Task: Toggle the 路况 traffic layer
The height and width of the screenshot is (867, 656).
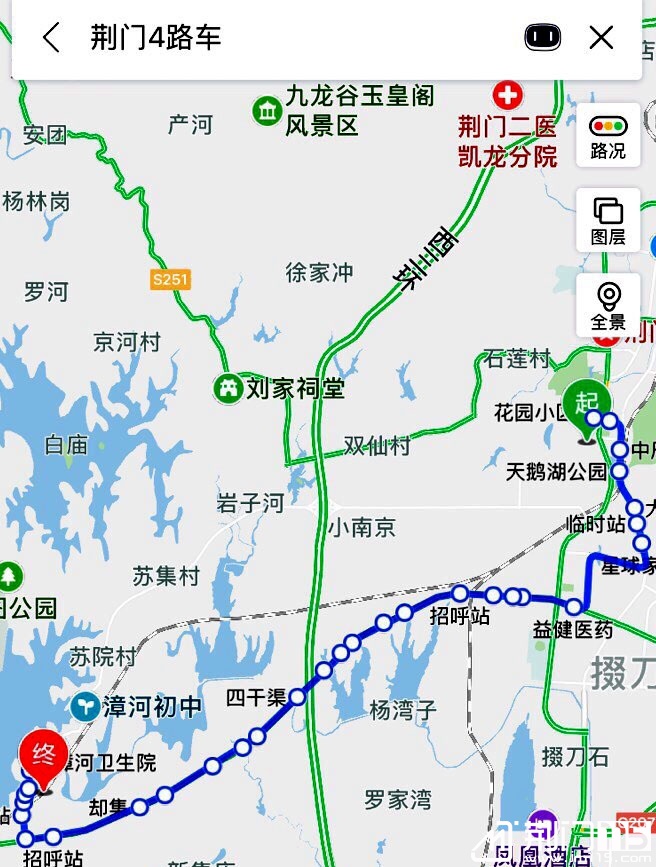Action: 607,136
